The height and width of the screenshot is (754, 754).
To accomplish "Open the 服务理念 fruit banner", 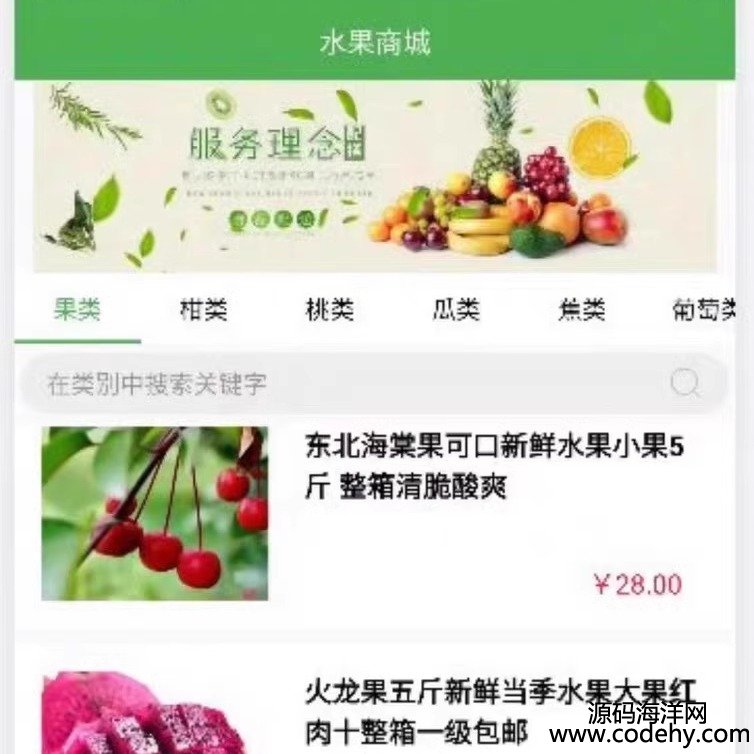I will click(375, 176).
